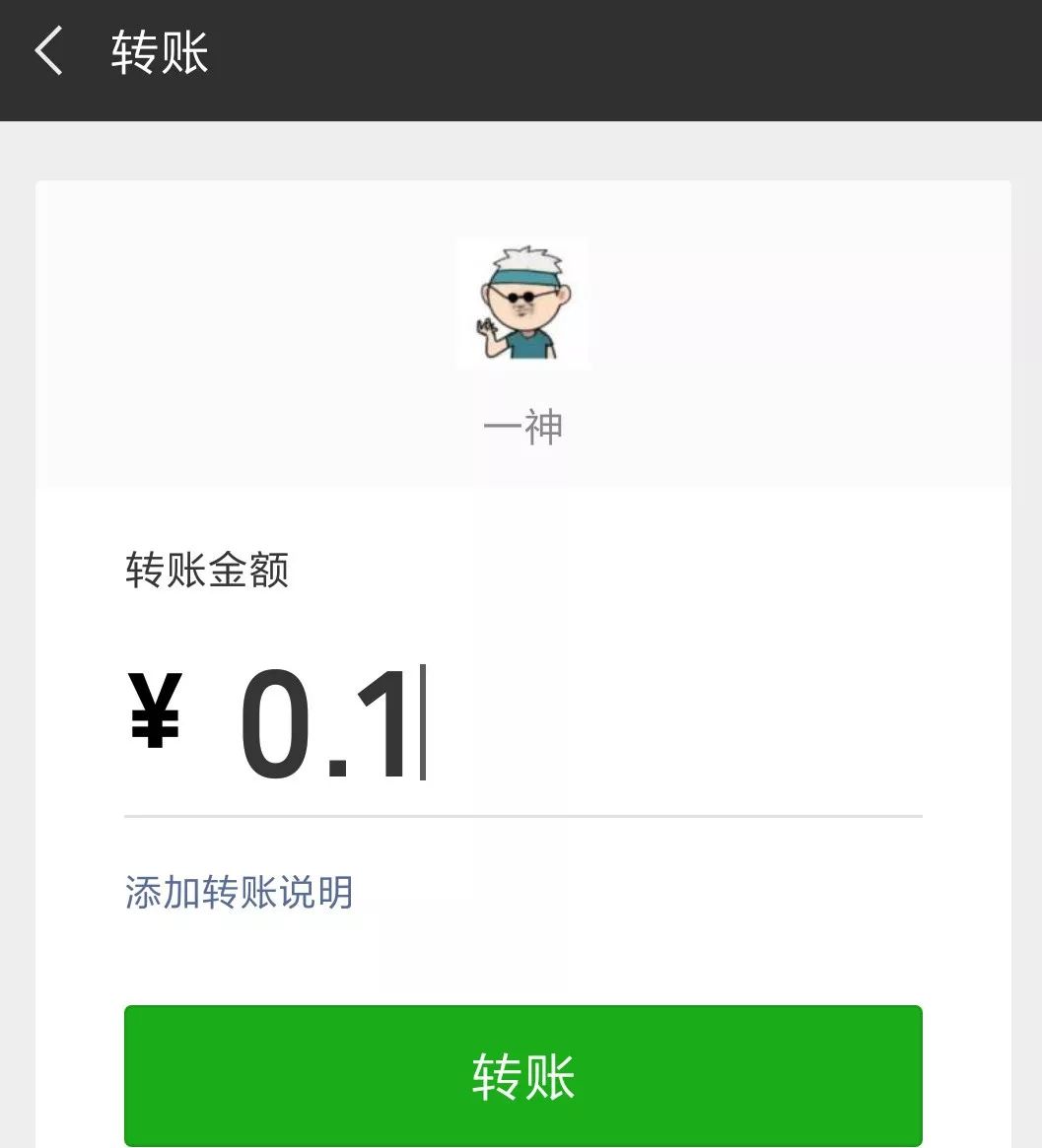The height and width of the screenshot is (1148, 1042).
Task: Click the contact profile image of 一神
Action: (522, 302)
